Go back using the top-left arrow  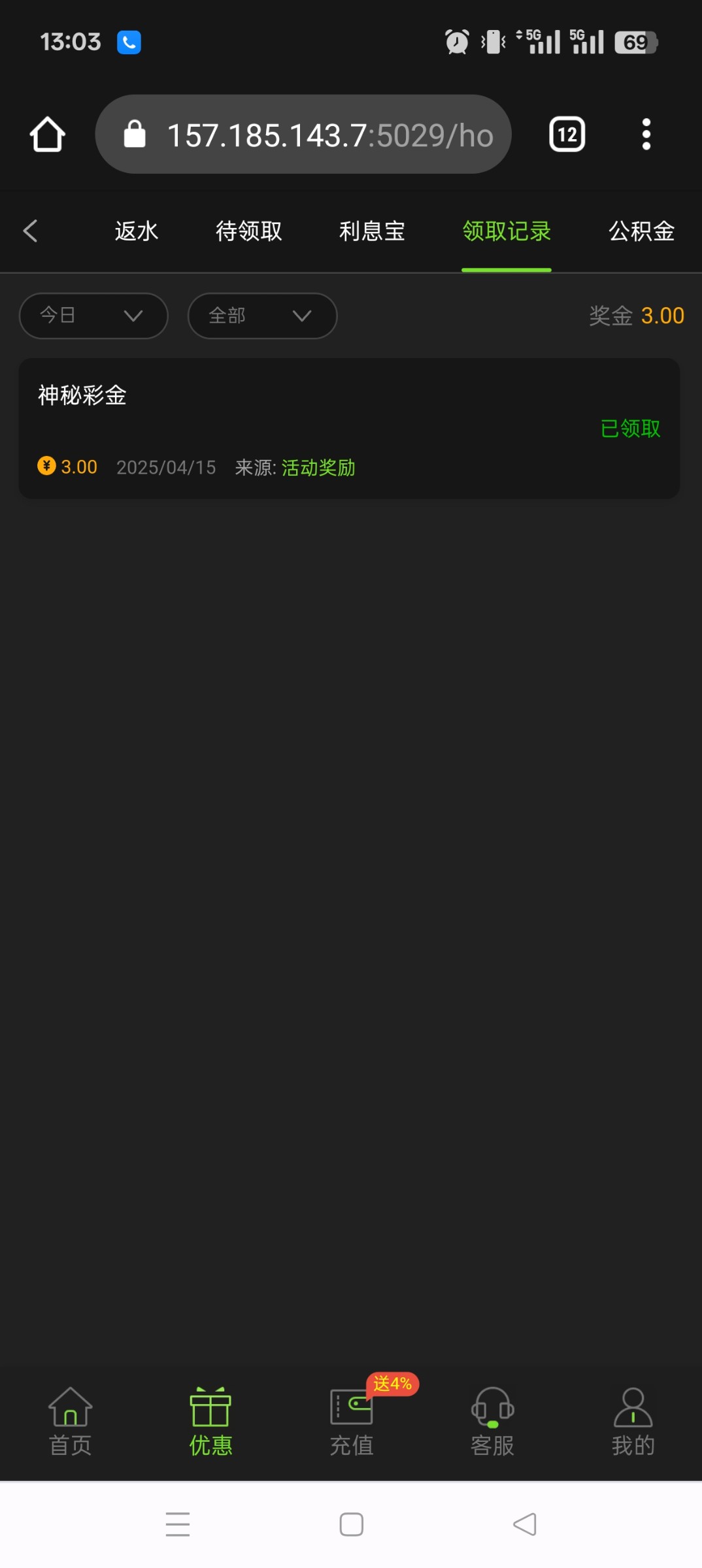click(x=30, y=231)
